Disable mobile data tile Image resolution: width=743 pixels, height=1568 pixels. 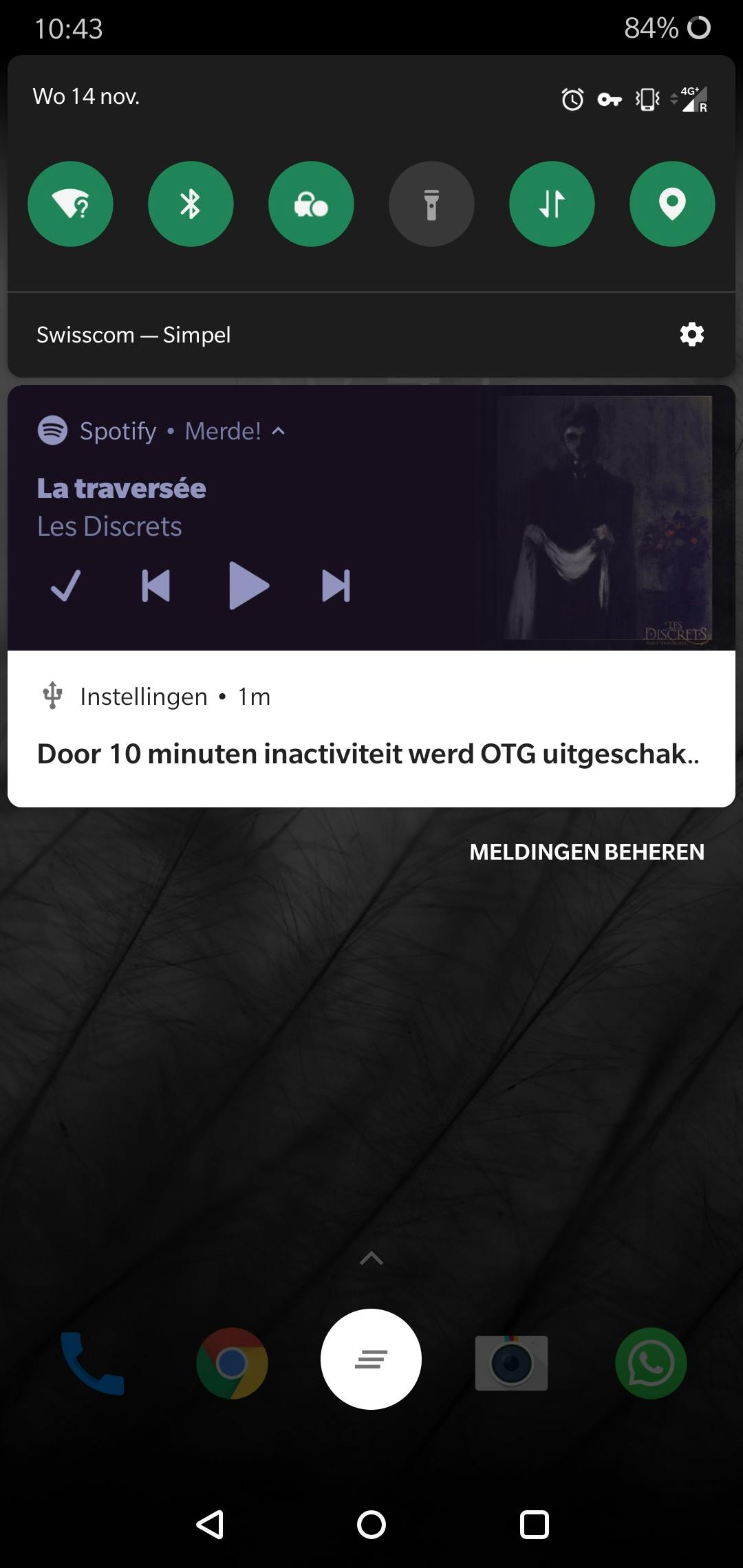[552, 204]
